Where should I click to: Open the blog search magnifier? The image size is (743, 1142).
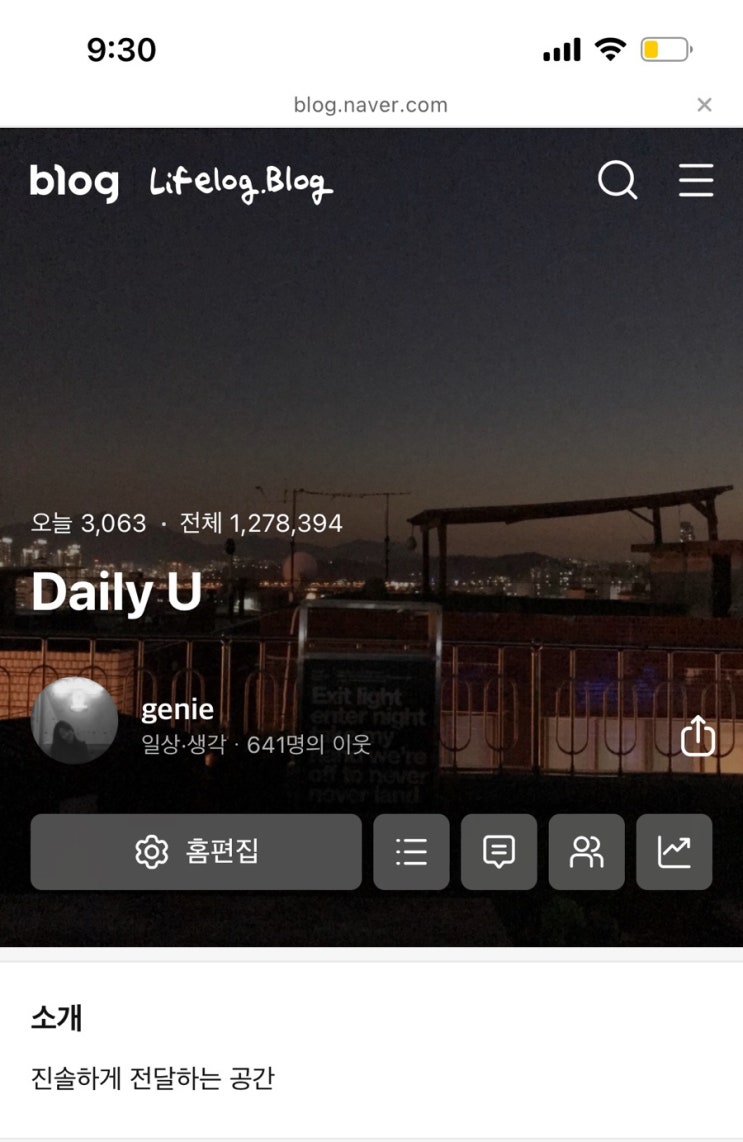pos(617,181)
